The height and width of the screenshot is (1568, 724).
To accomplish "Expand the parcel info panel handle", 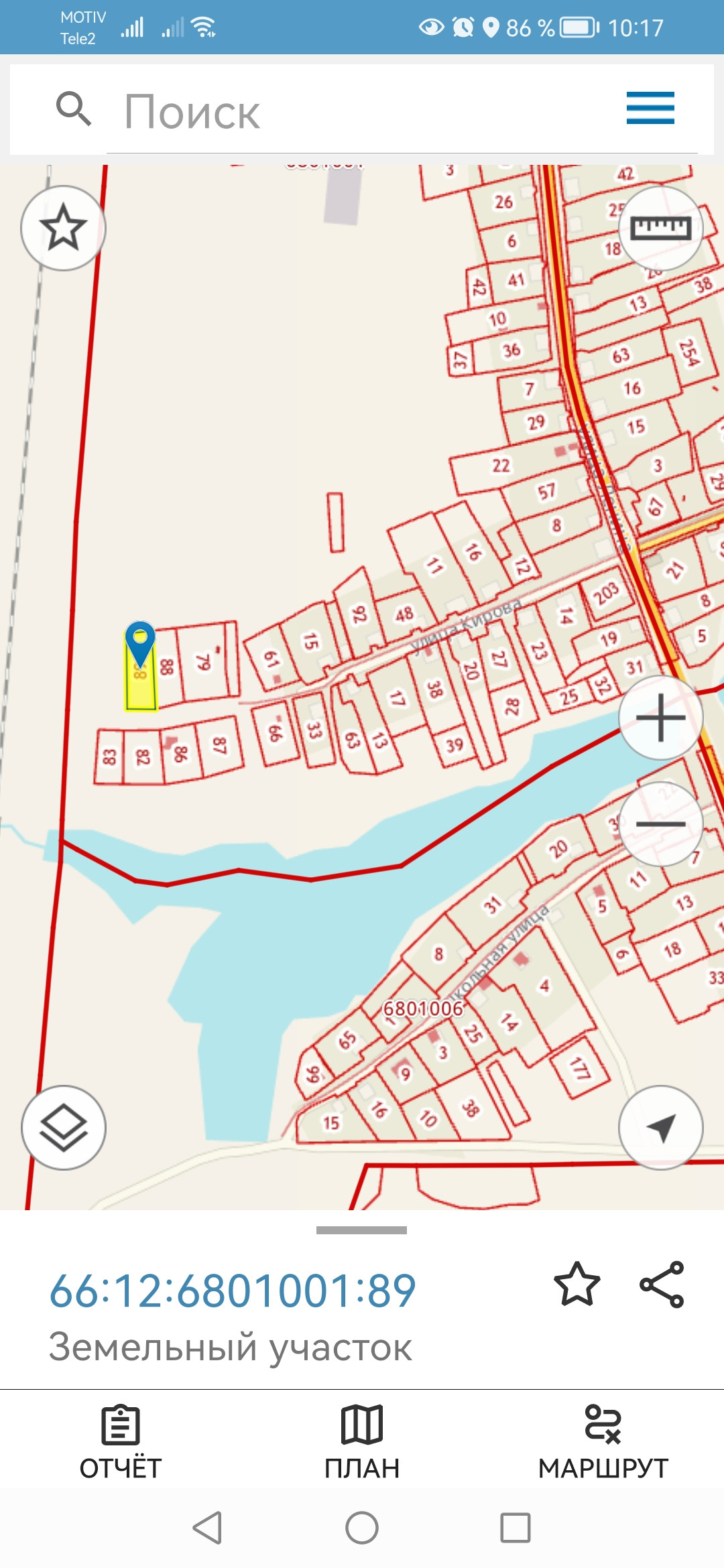I will [x=362, y=1230].
